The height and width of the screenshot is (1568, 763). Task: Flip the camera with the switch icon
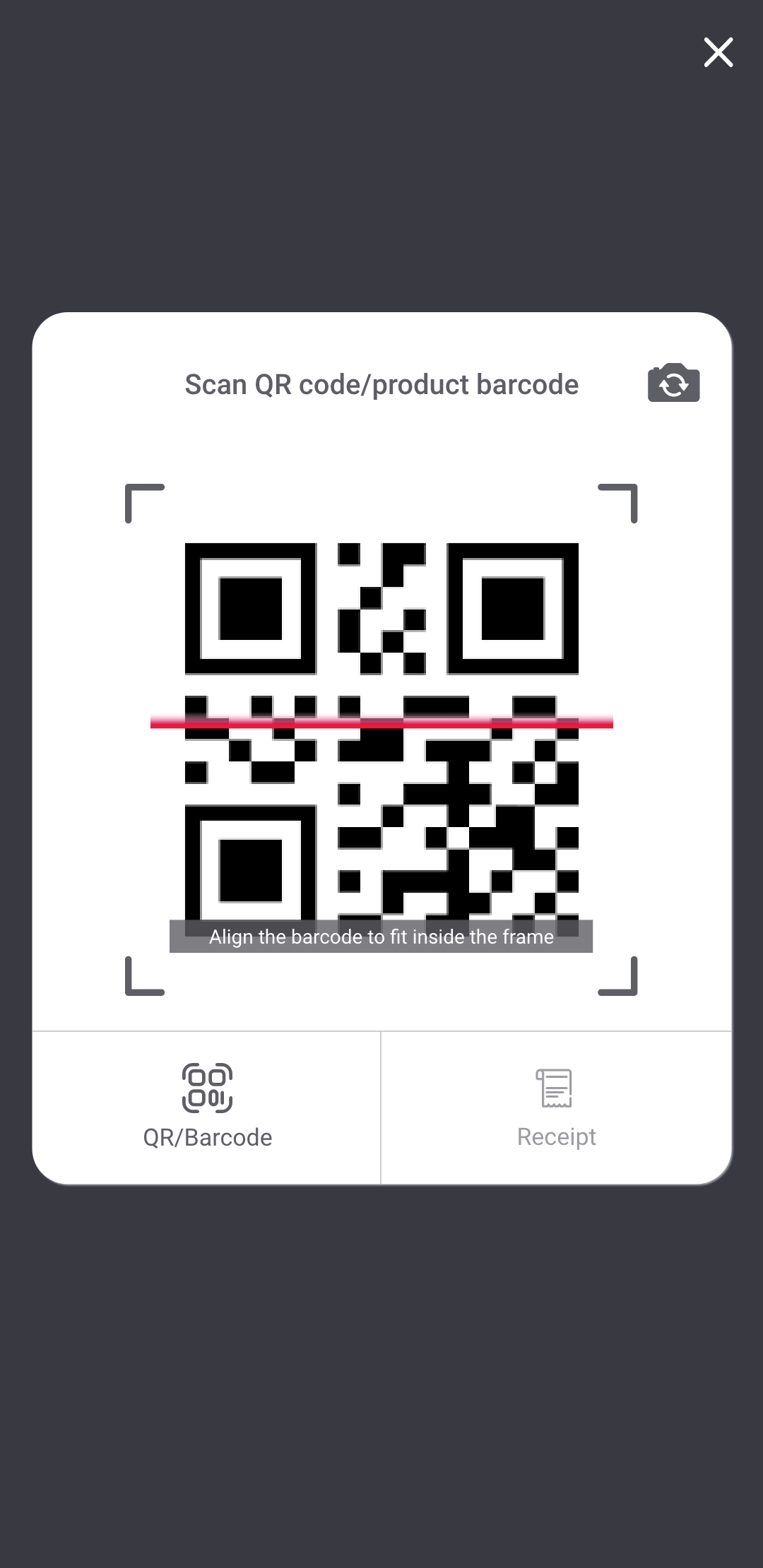pyautogui.click(x=674, y=383)
